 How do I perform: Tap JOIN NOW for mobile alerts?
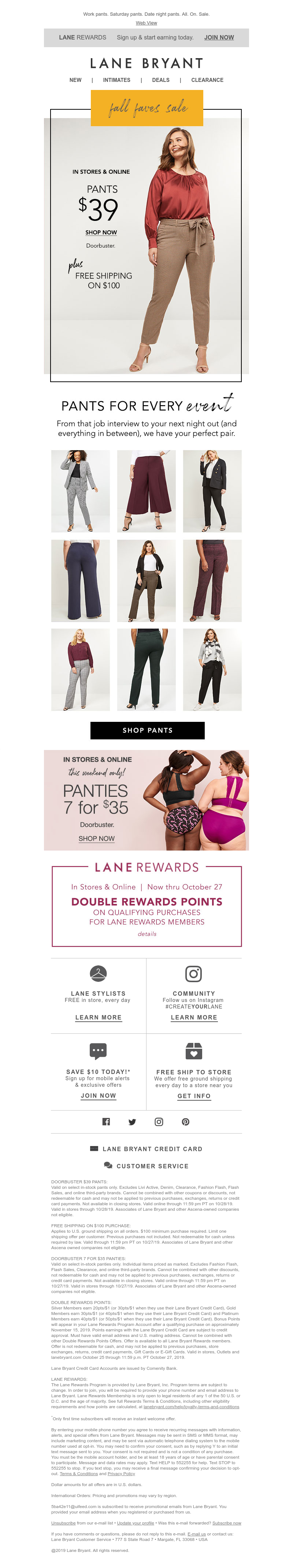[98, 1095]
